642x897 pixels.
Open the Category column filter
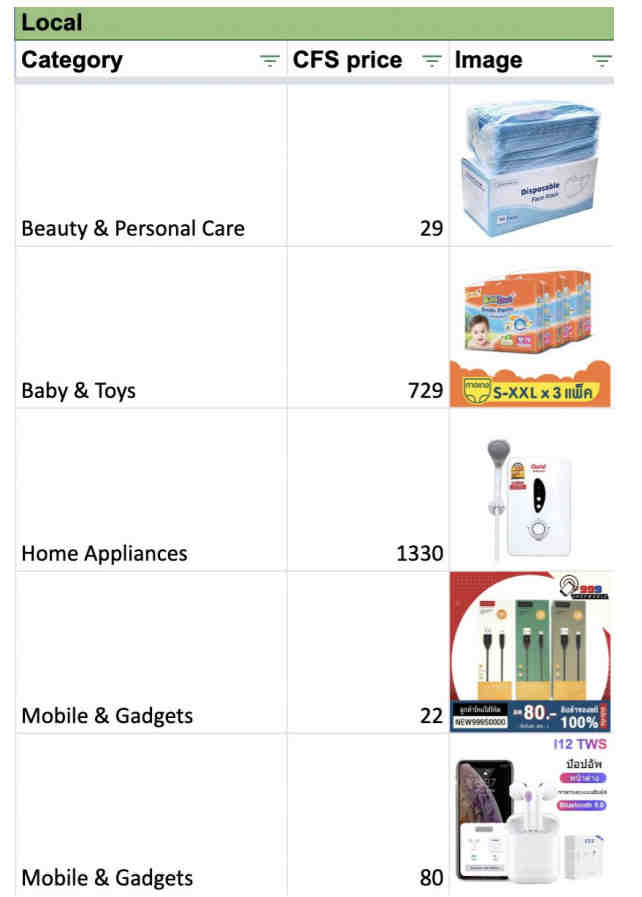coord(270,61)
